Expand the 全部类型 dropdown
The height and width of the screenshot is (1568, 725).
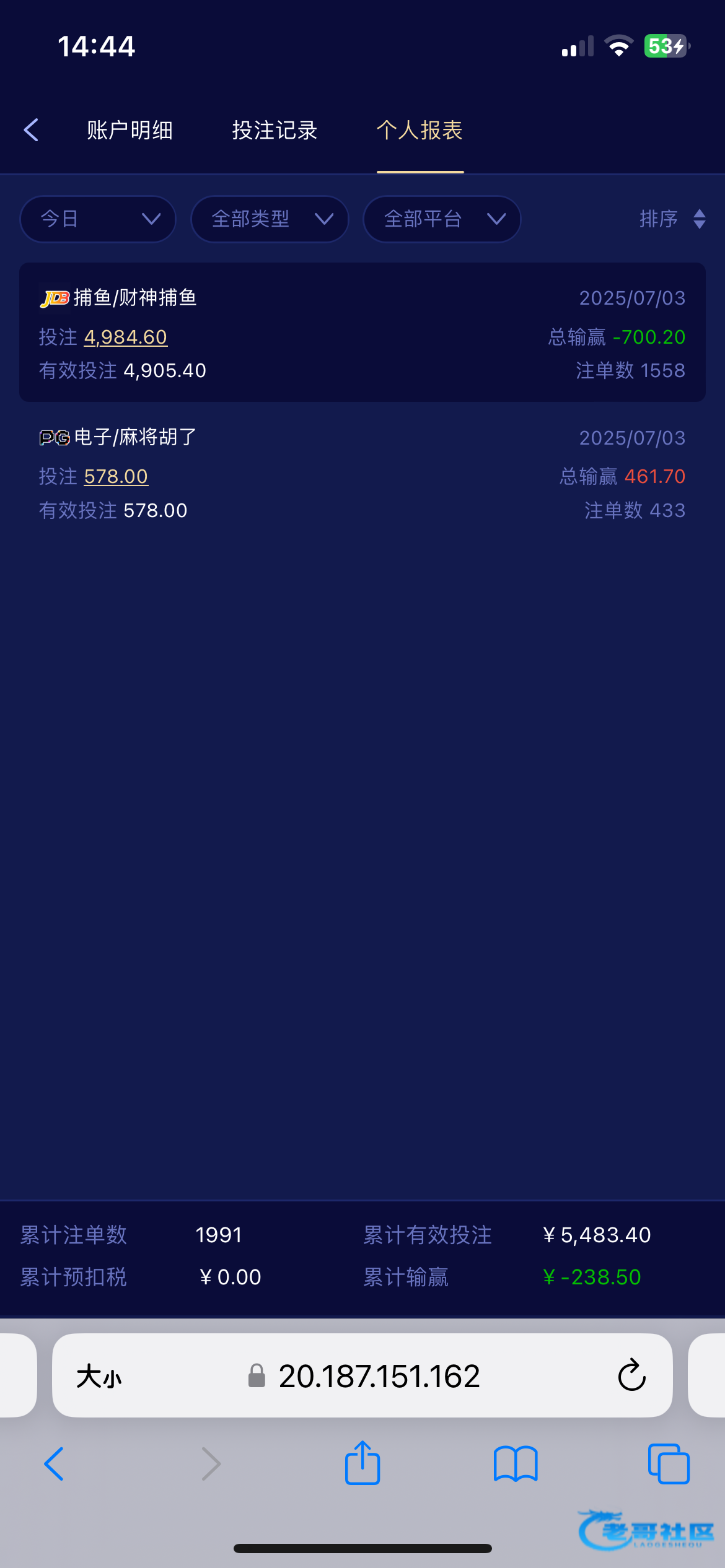270,219
